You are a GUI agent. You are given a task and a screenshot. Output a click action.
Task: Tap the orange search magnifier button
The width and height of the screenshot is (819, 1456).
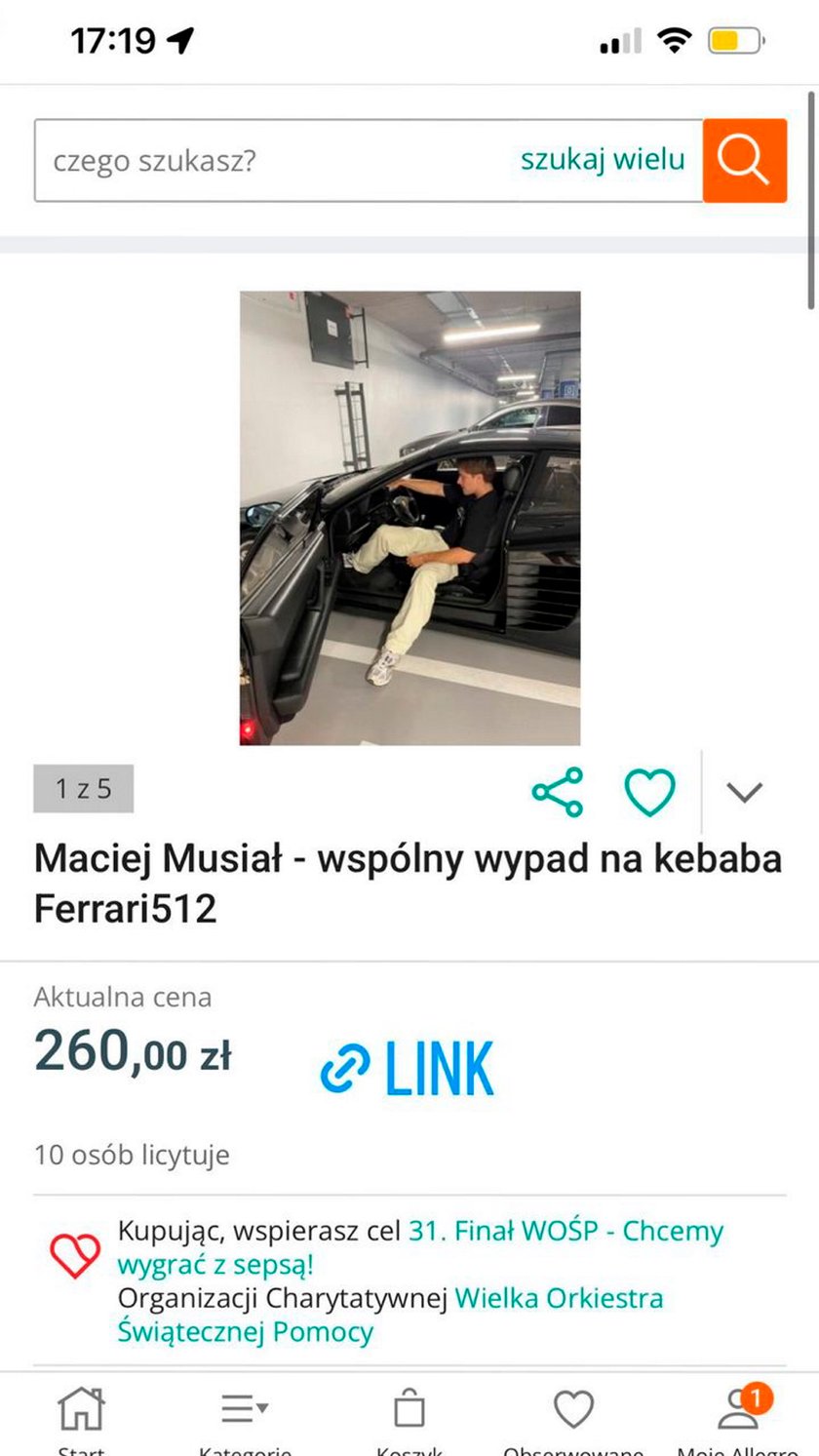pyautogui.click(x=744, y=161)
